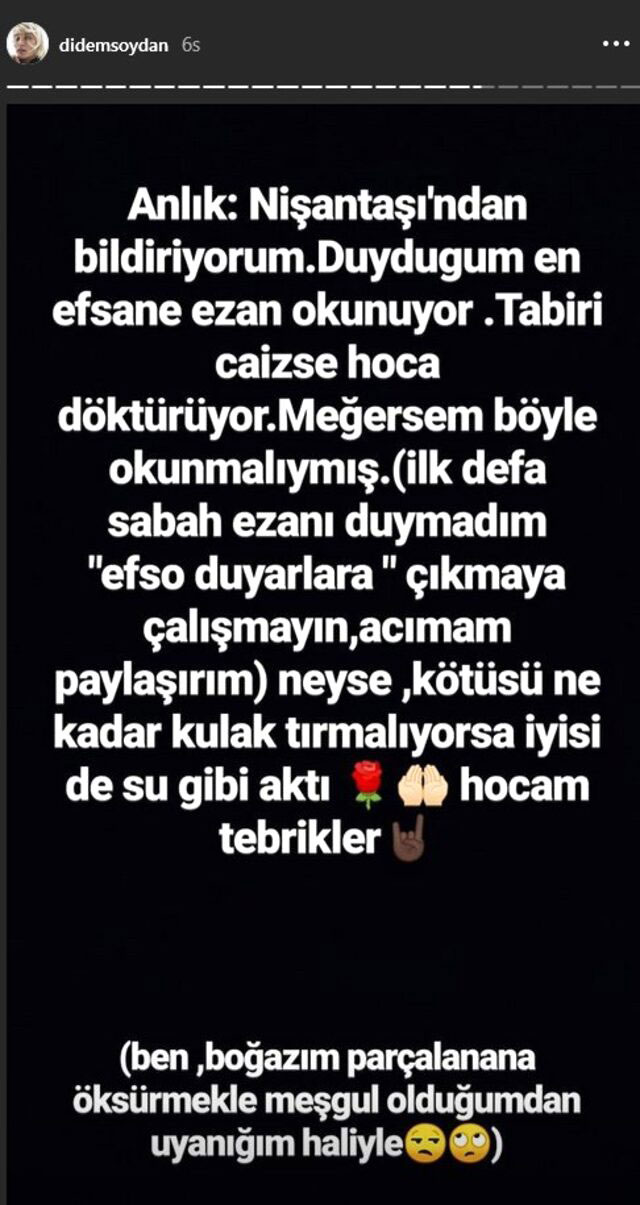The image size is (640, 1205).
Task: Open didemsoydan's profile picture
Action: coord(27,42)
